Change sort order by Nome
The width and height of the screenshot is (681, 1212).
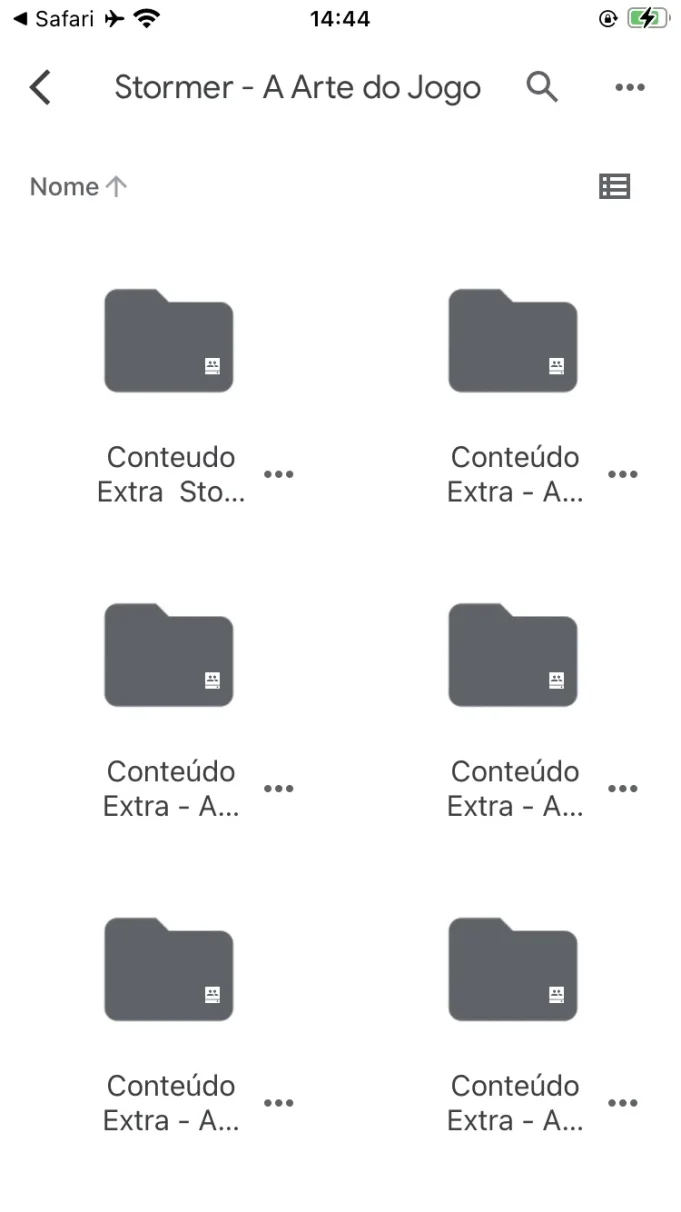coord(79,187)
